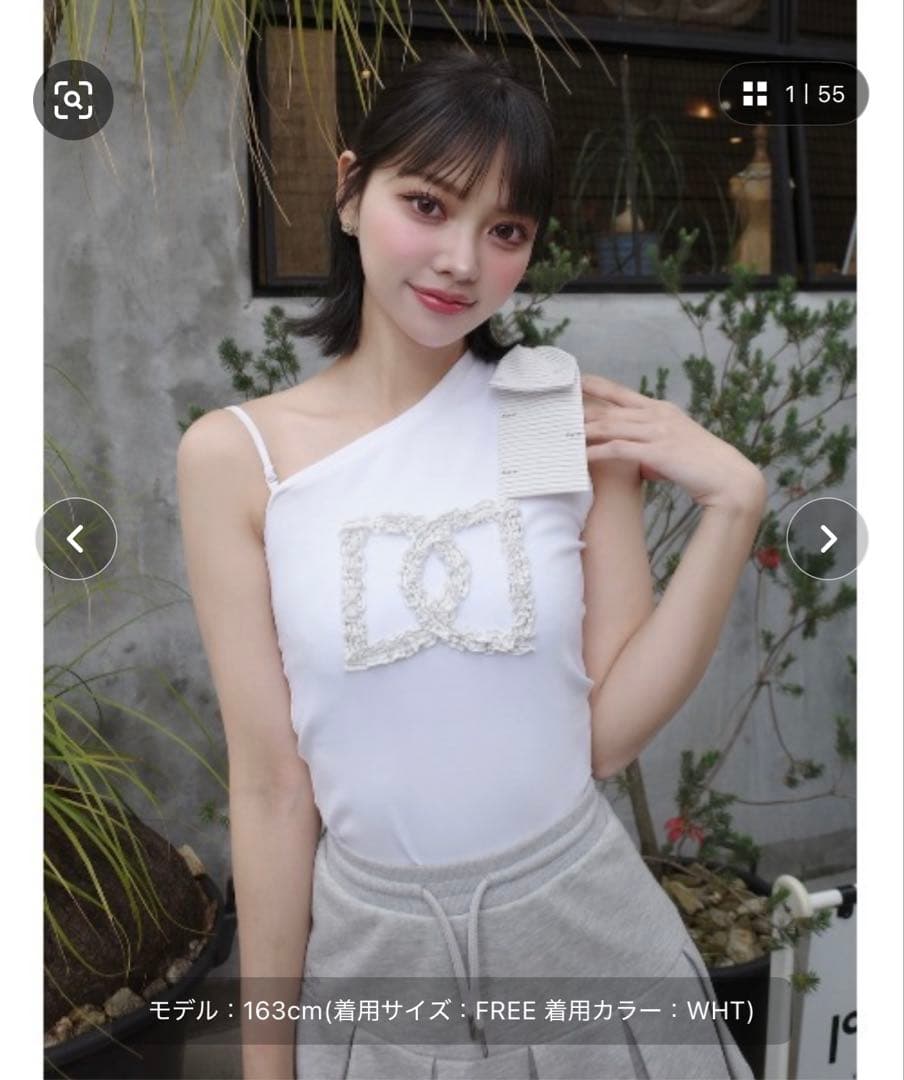This screenshot has height=1080, width=904.
Task: Go to the previous product image
Action: click(76, 539)
